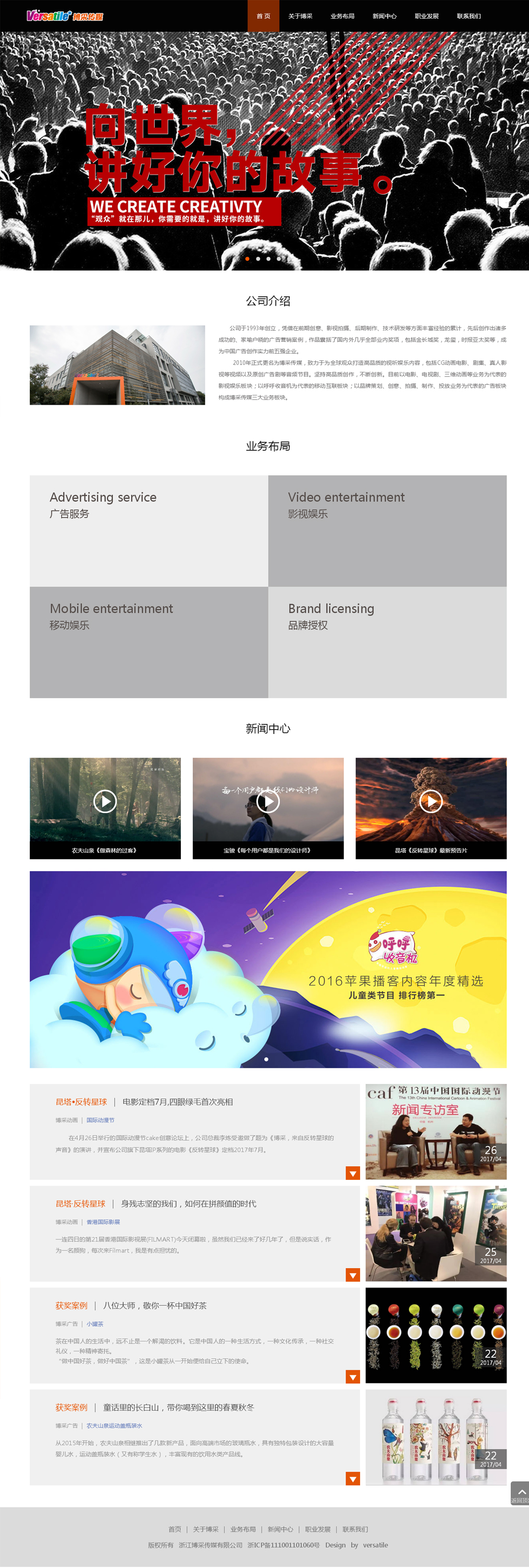Open the 关于博采 nav item

(300, 16)
